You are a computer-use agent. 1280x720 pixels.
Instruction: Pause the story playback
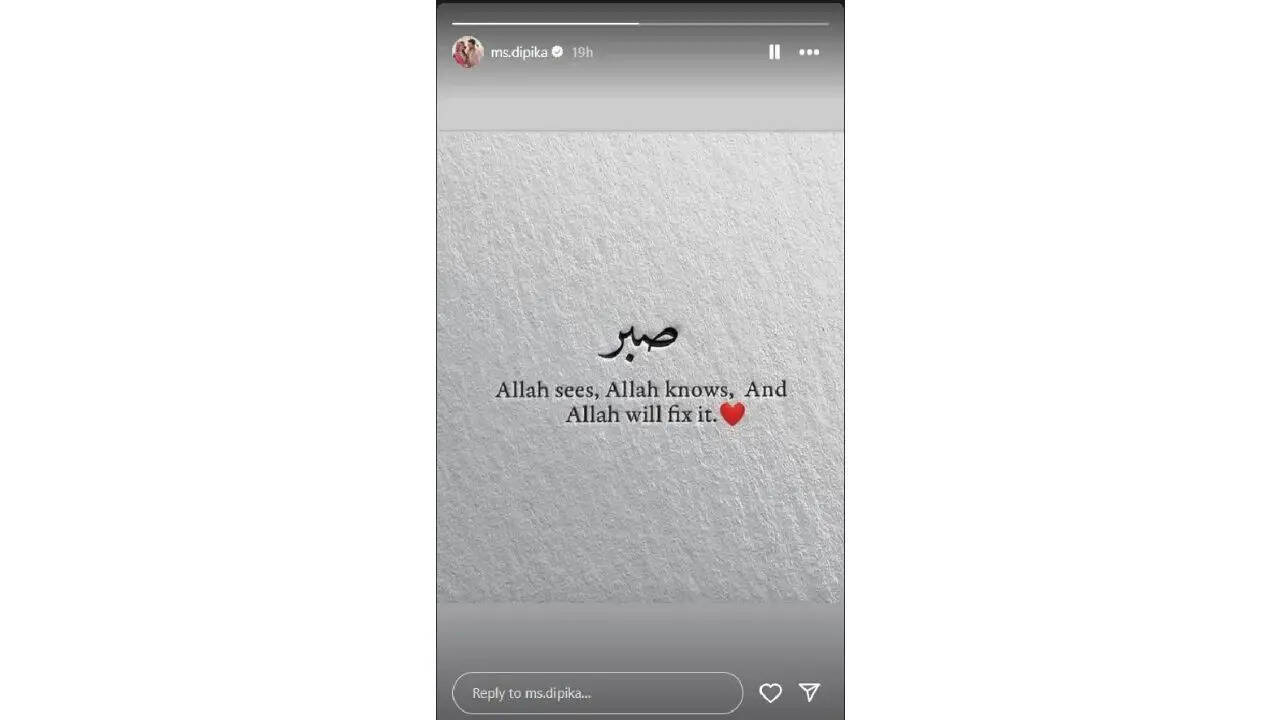tap(774, 52)
